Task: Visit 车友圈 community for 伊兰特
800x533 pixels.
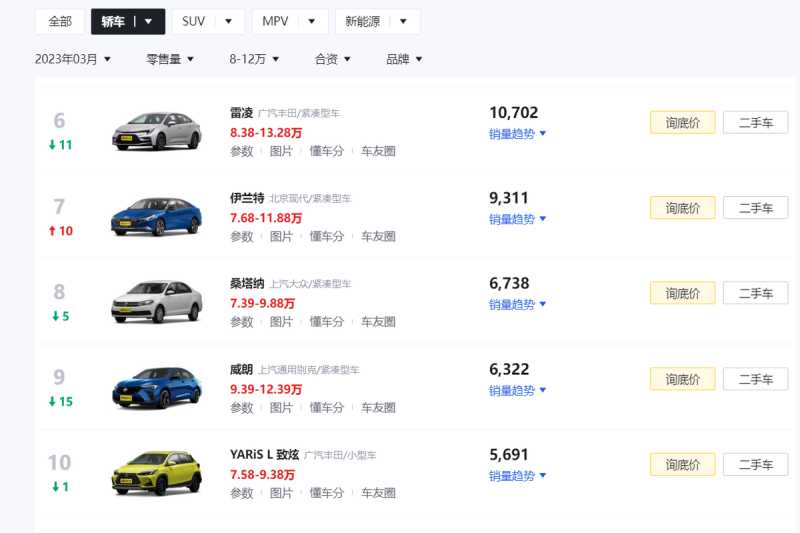Action: coord(378,237)
